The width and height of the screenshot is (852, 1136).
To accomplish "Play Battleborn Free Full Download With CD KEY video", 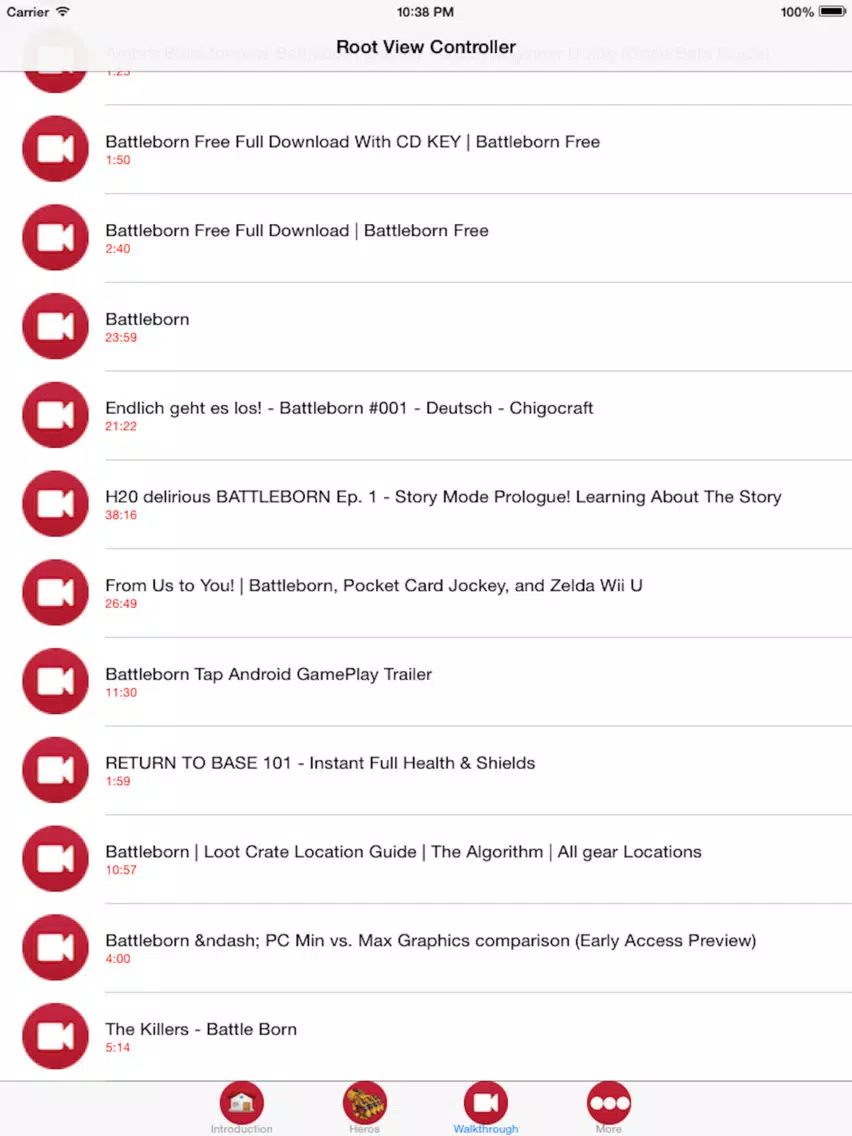I will tap(426, 149).
